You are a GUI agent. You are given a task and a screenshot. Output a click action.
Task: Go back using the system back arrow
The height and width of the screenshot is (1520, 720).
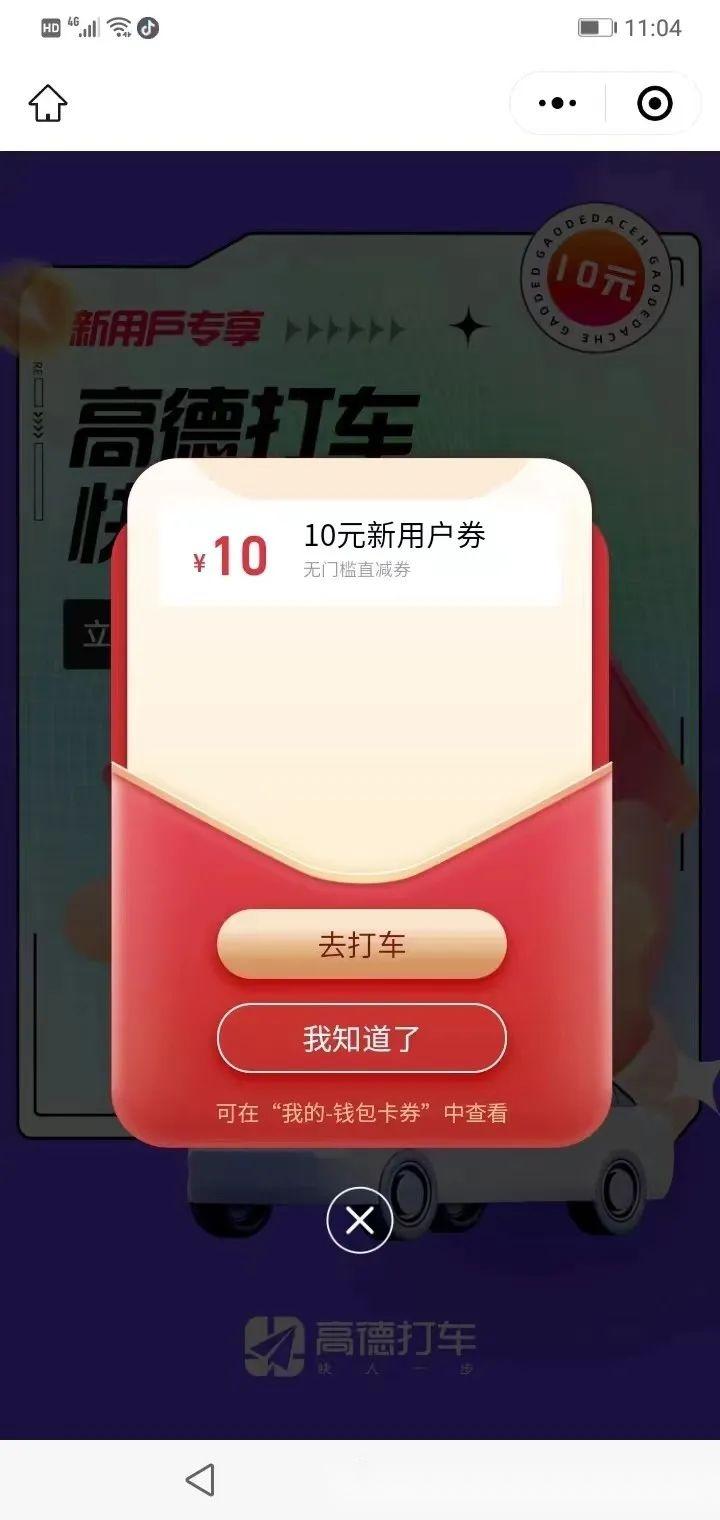(200, 1480)
